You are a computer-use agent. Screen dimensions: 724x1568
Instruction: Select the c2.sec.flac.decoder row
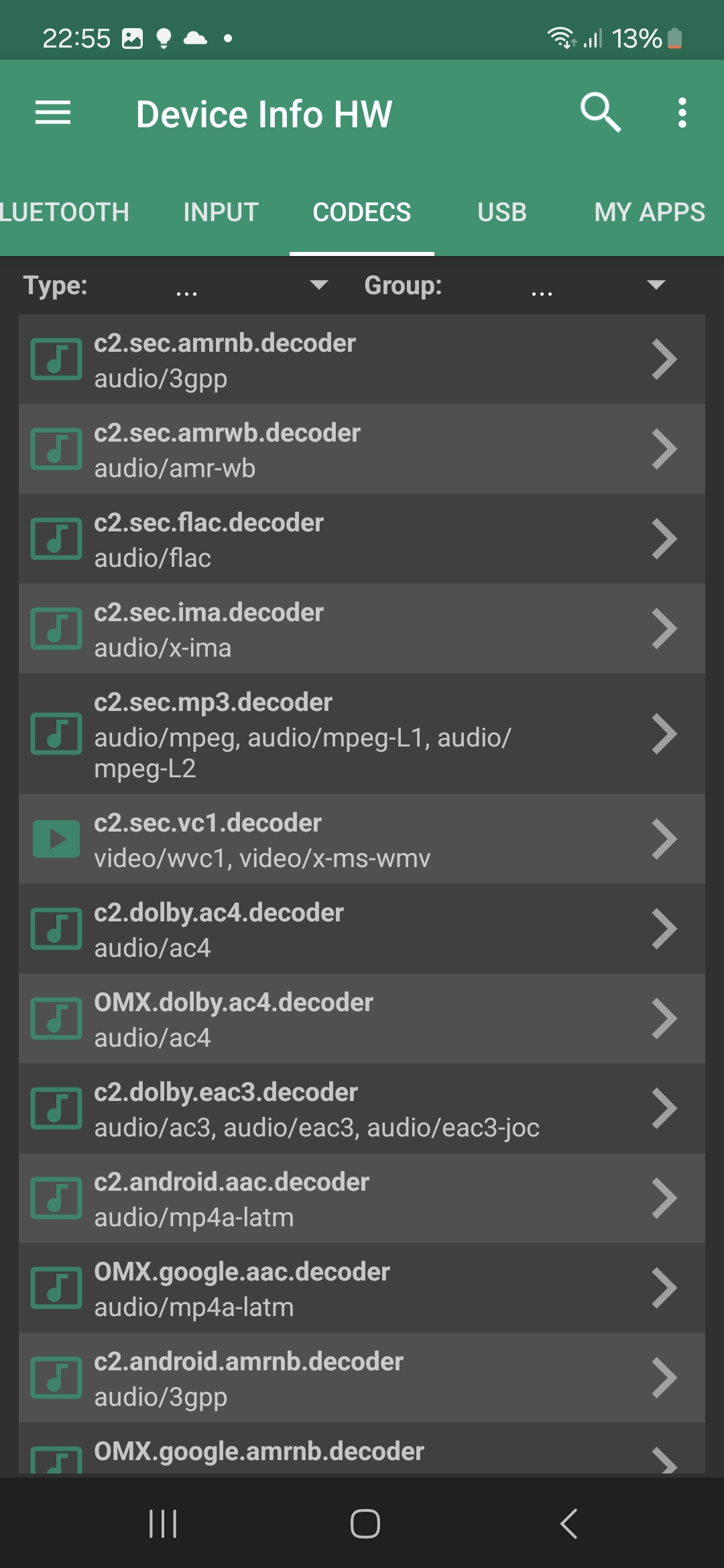click(x=362, y=539)
